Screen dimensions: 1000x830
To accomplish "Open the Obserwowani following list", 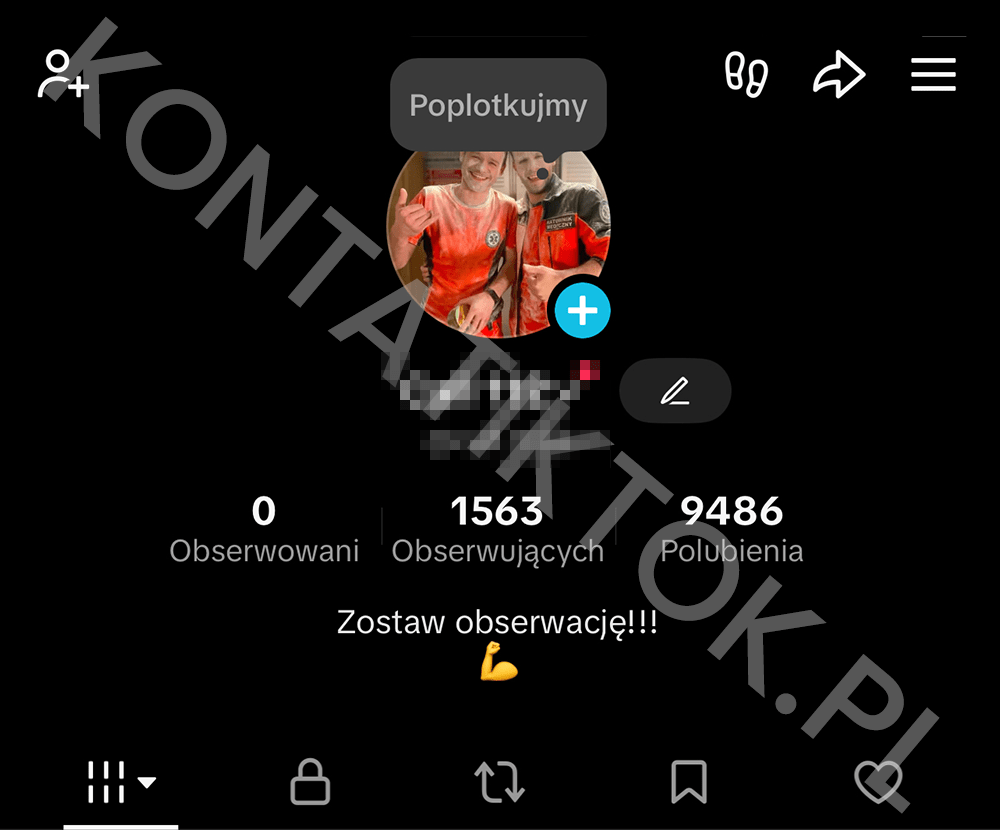I will click(x=264, y=530).
